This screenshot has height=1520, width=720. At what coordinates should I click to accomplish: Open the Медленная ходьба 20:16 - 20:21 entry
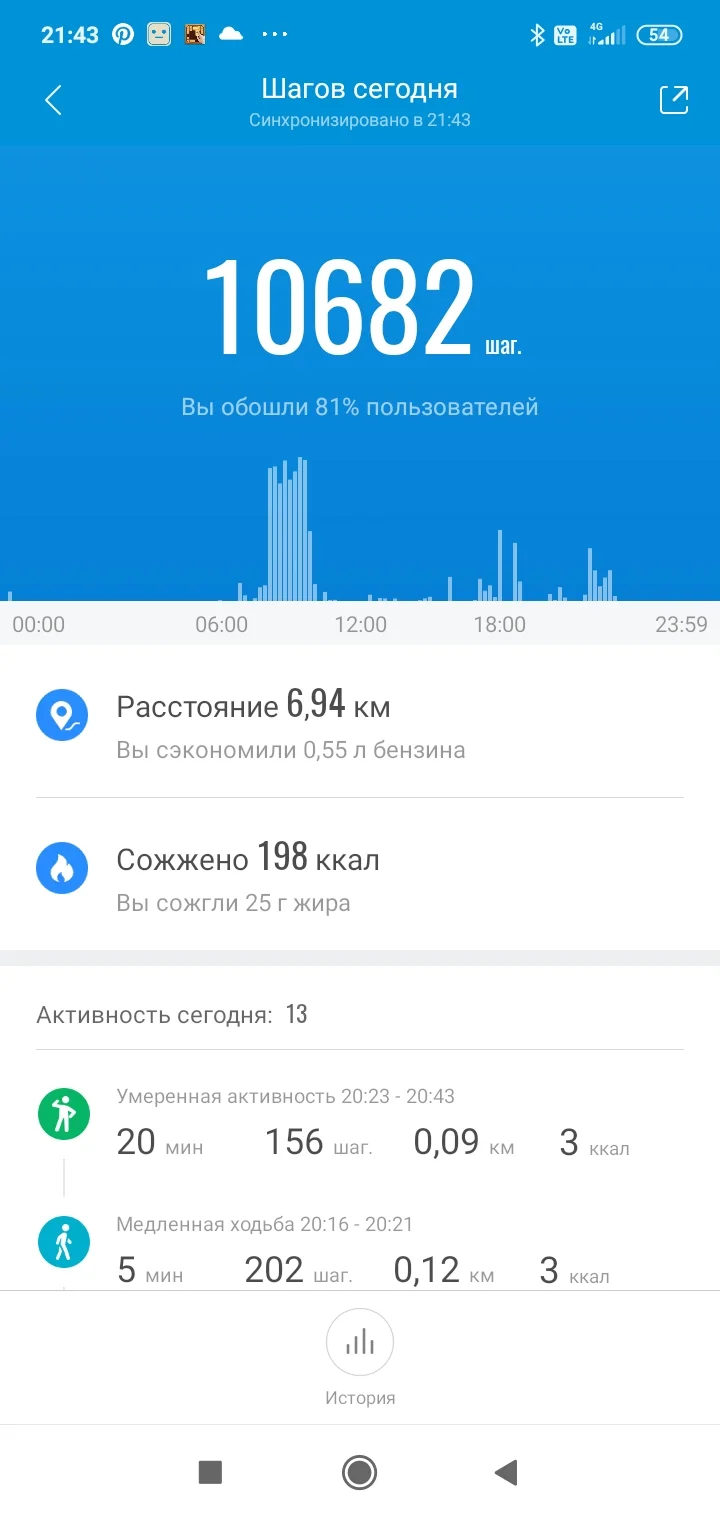[360, 1251]
